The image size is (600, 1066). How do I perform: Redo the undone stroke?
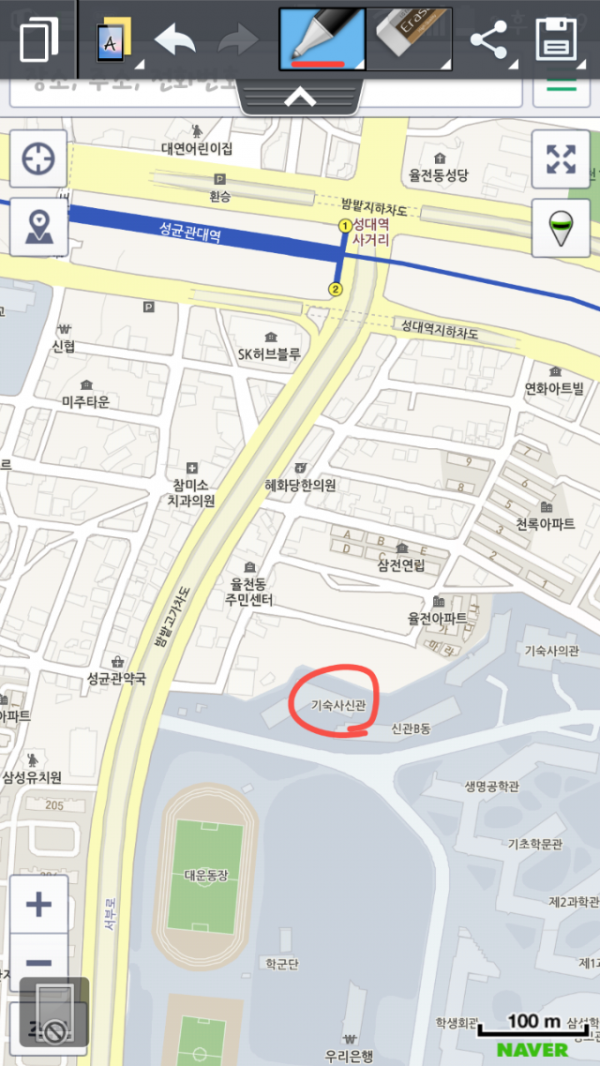pos(237,40)
